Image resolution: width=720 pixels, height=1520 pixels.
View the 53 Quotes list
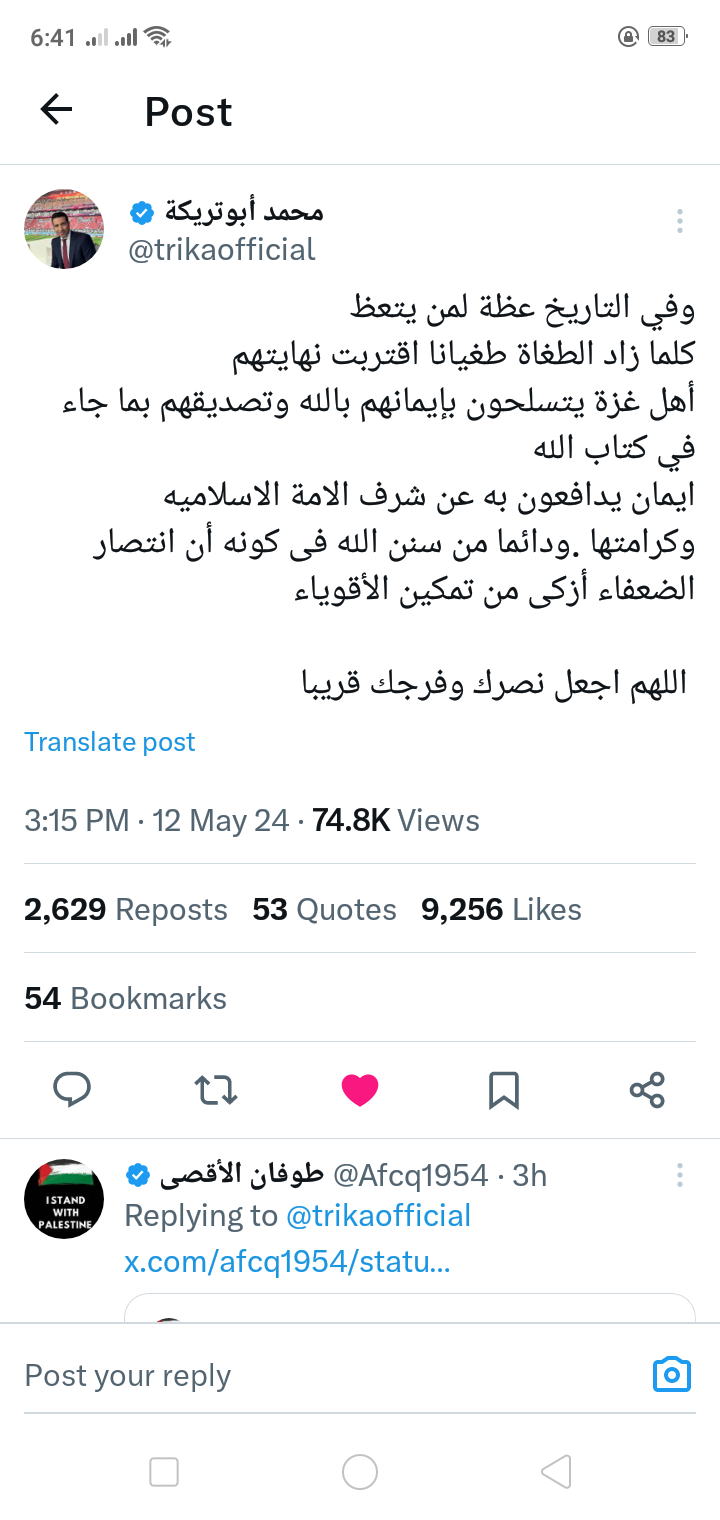pos(324,910)
